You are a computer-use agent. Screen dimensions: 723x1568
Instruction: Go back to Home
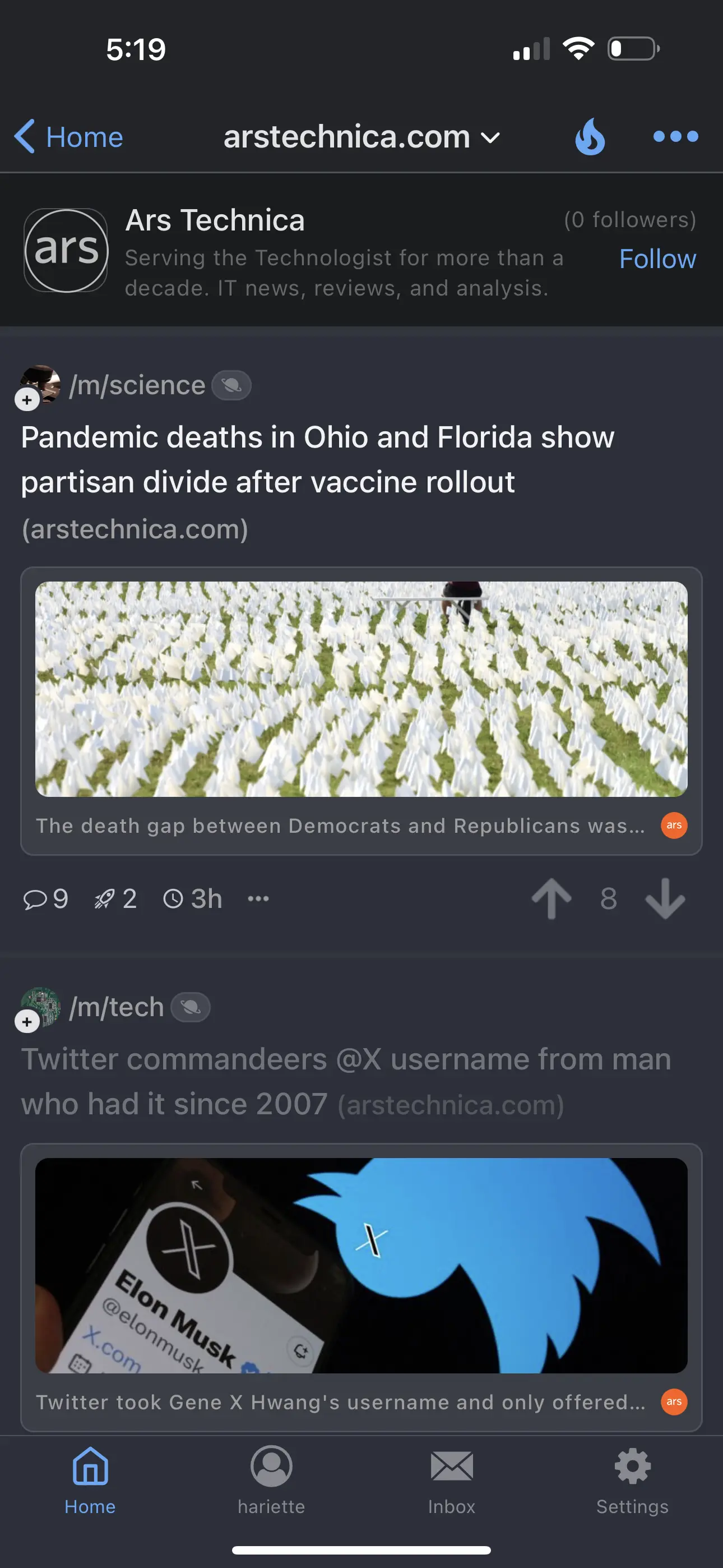point(69,136)
